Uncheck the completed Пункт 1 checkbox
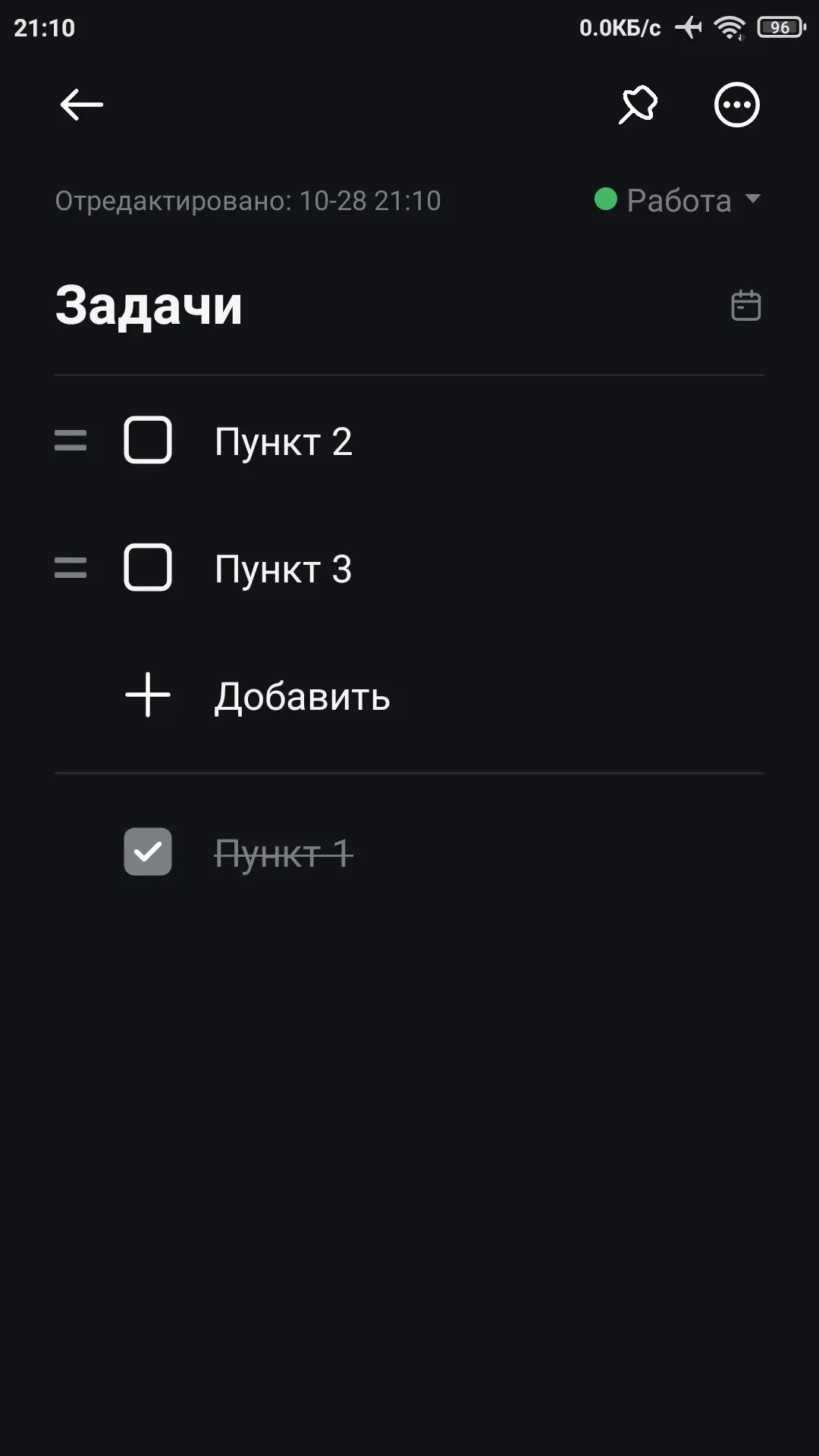 coord(148,852)
